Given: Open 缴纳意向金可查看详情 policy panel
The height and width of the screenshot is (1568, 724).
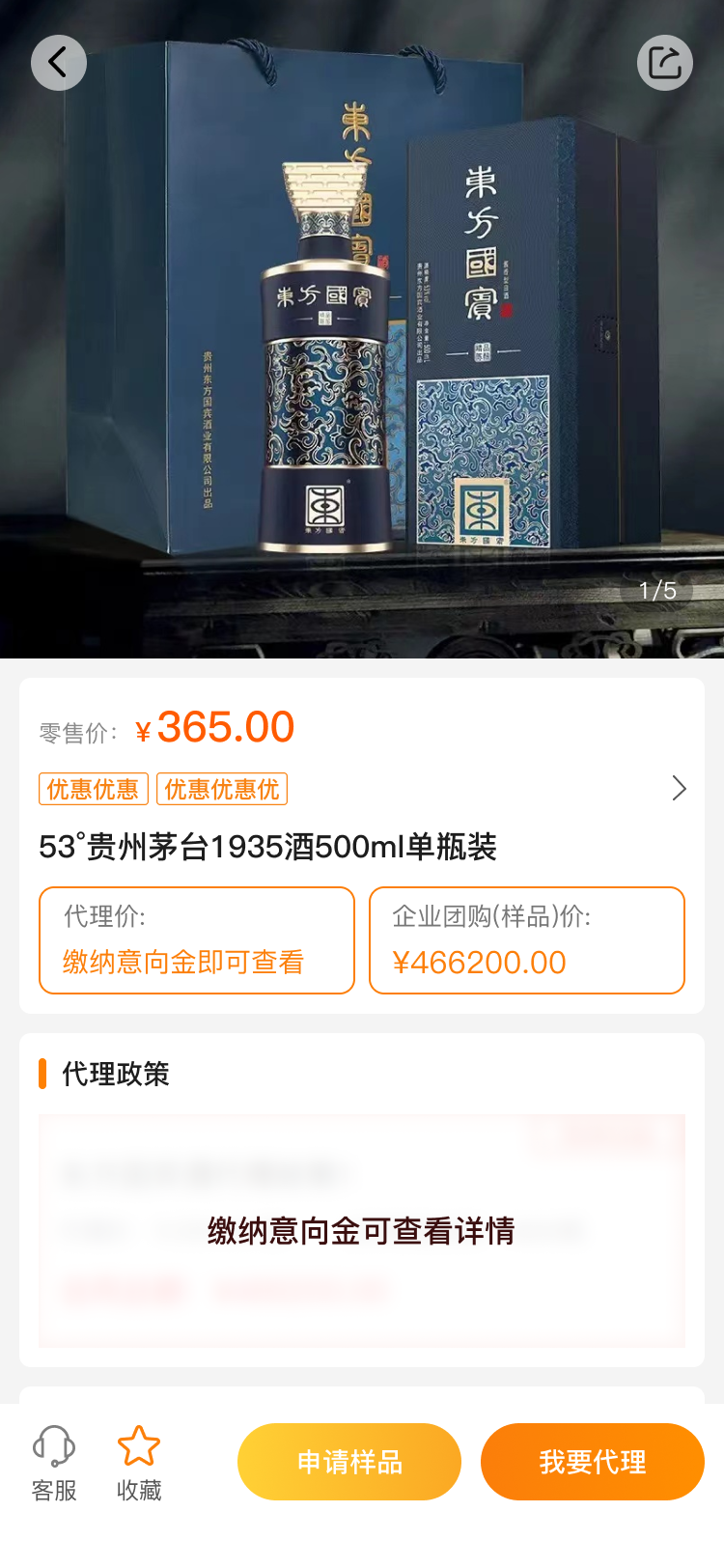Looking at the screenshot, I should (361, 1231).
